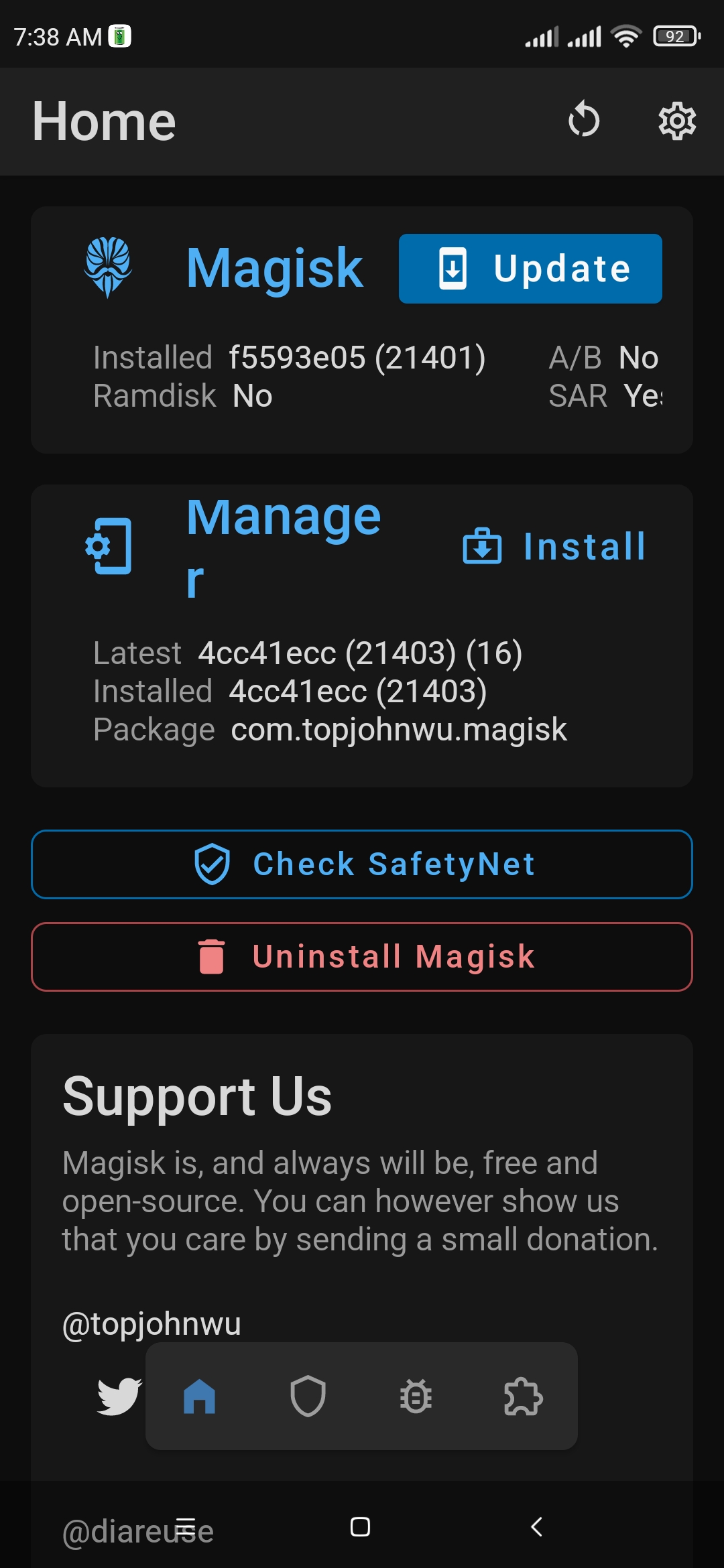The image size is (724, 1568).
Task: Select the Home icon in bottom navigation
Action: tap(200, 1397)
